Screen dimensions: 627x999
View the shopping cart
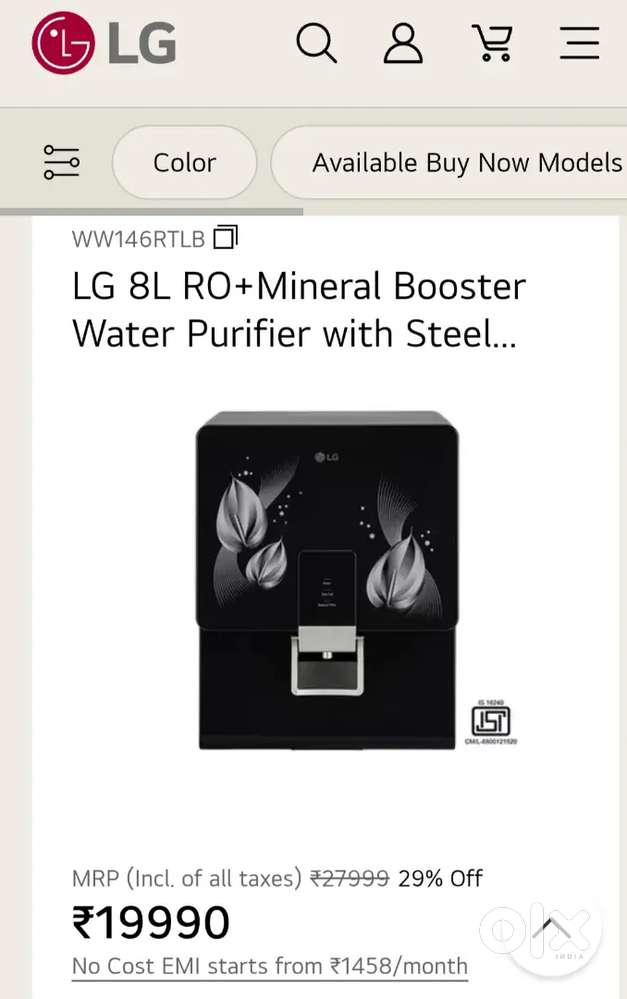pyautogui.click(x=492, y=44)
